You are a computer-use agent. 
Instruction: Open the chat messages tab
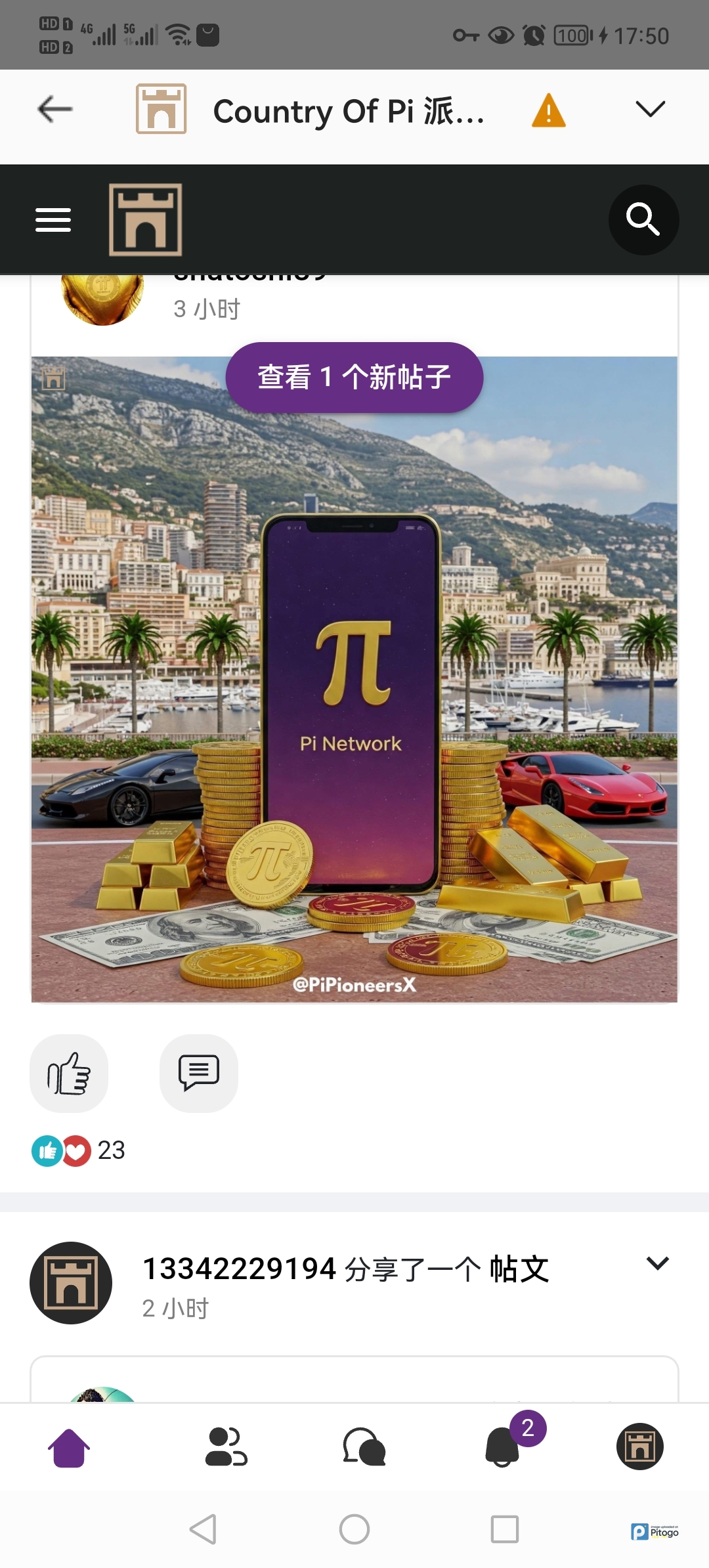[x=364, y=1447]
